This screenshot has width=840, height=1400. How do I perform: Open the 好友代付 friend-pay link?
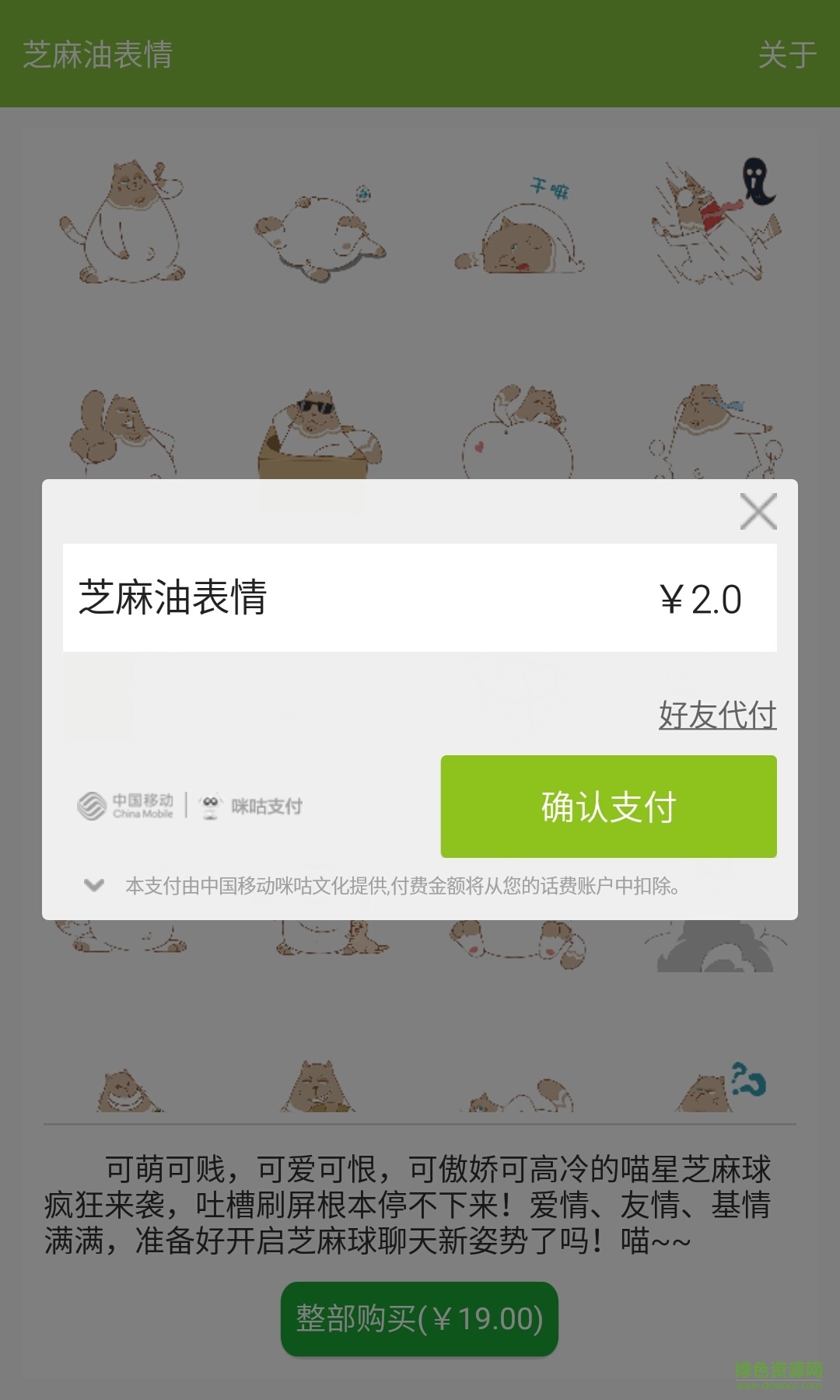coord(719,712)
